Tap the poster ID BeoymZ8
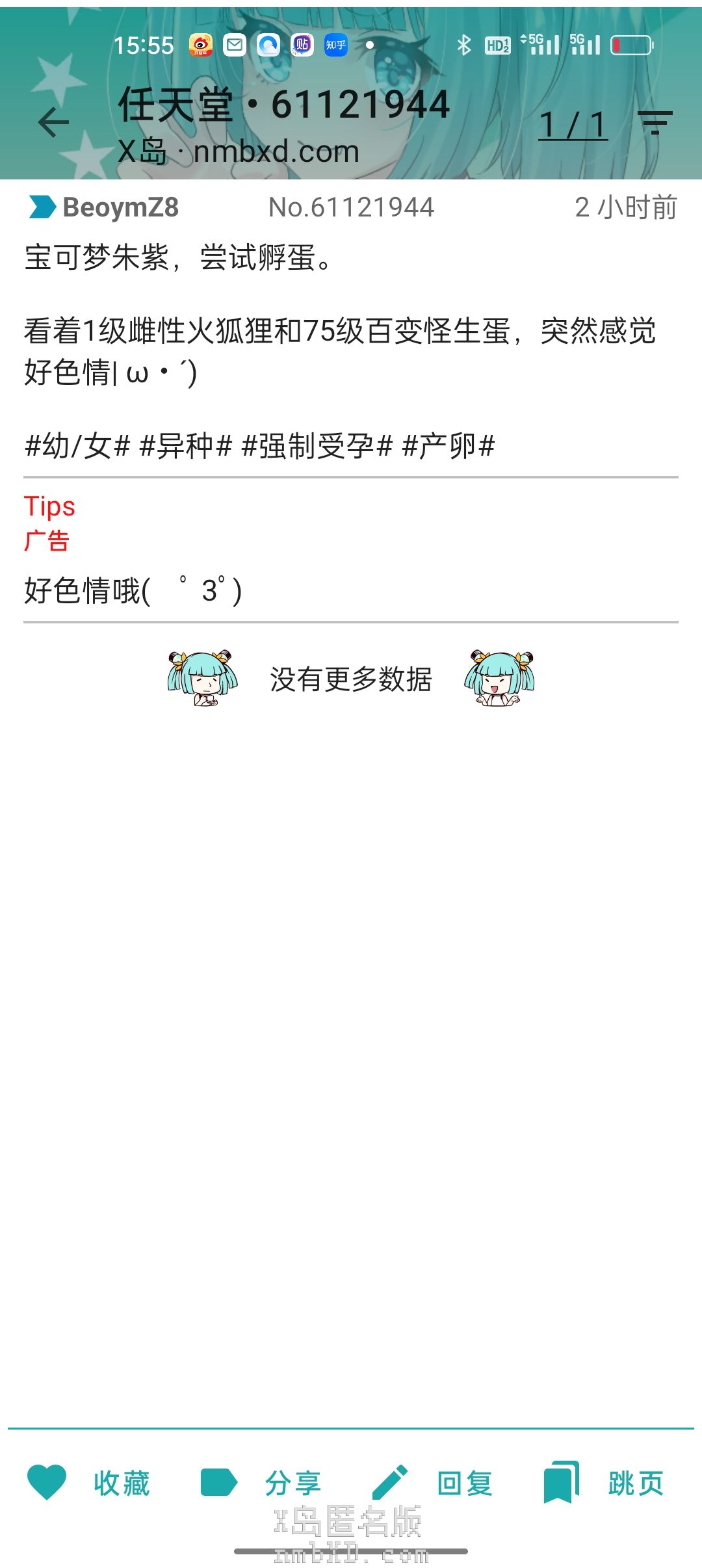702x1568 pixels. [120, 208]
